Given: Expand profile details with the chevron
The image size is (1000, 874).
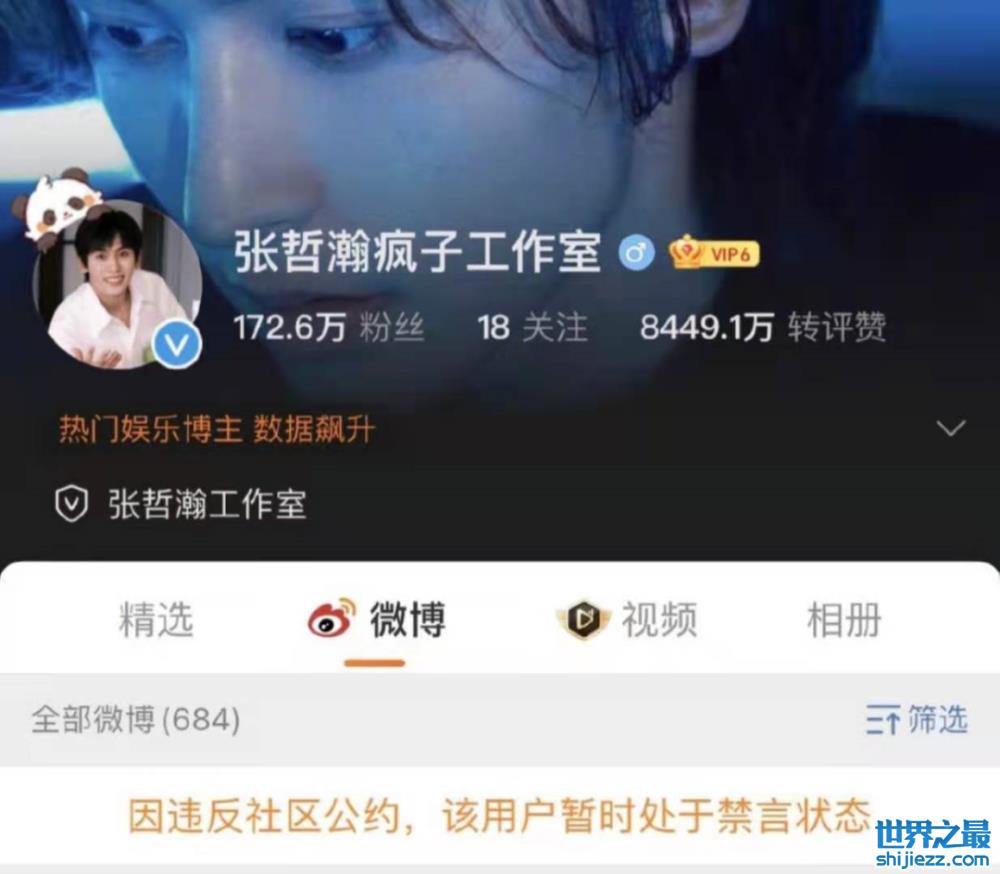Looking at the screenshot, I should 950,429.
